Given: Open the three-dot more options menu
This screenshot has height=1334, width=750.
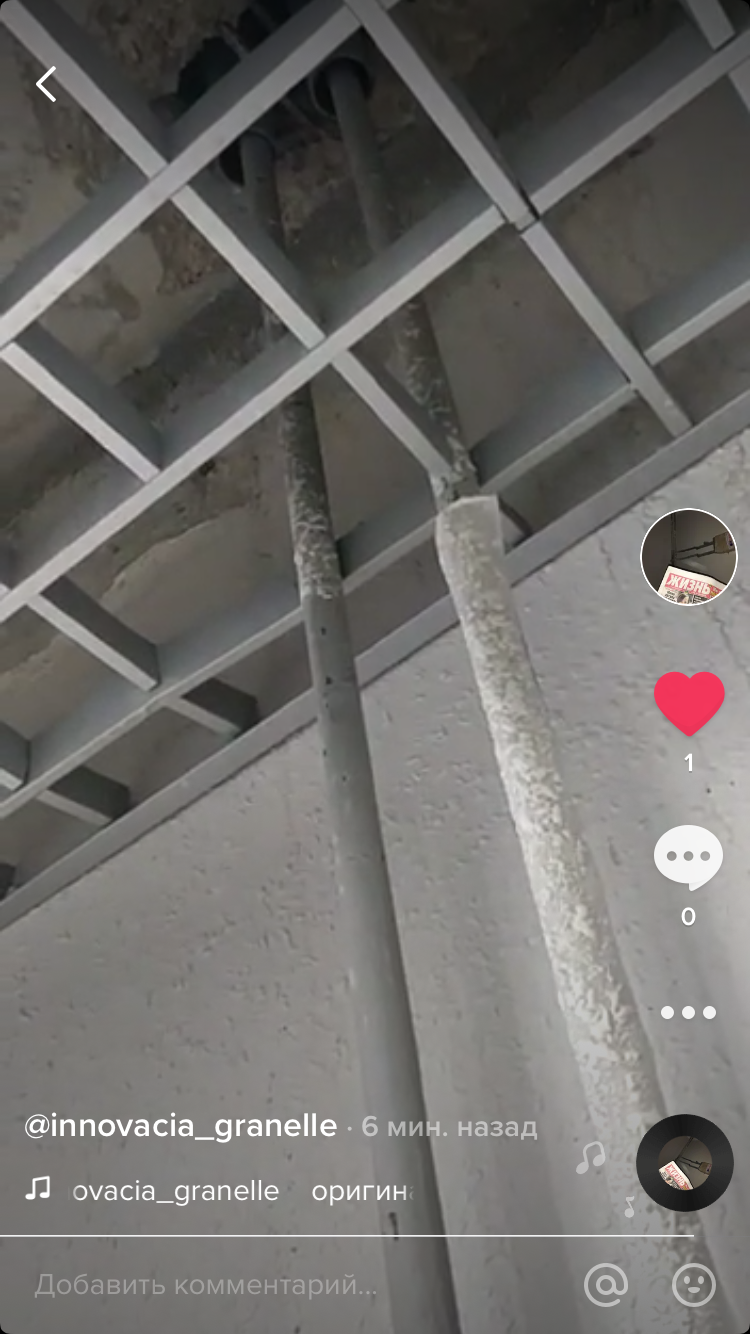Looking at the screenshot, I should pyautogui.click(x=689, y=1012).
